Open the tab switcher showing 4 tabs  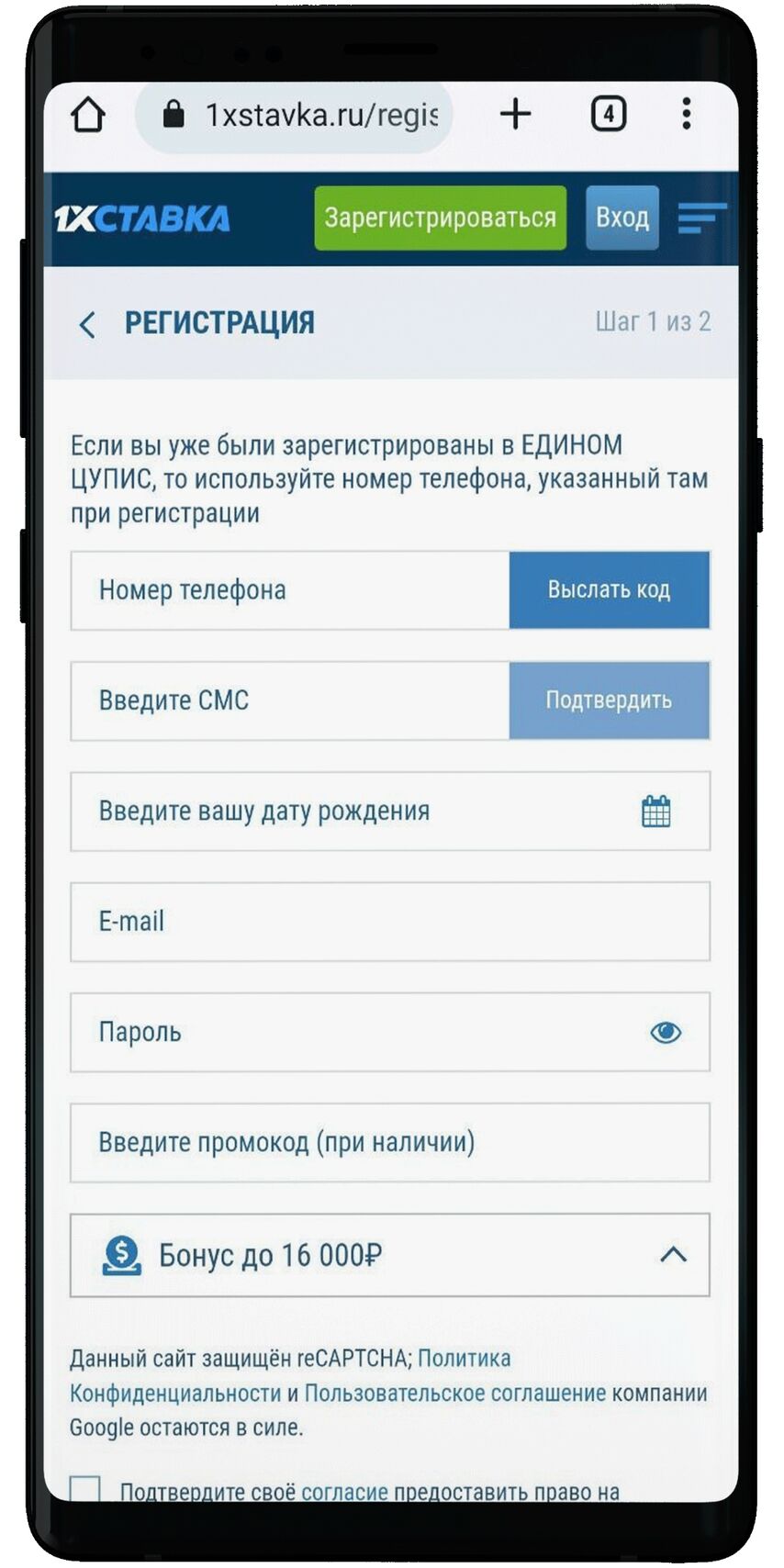(608, 114)
